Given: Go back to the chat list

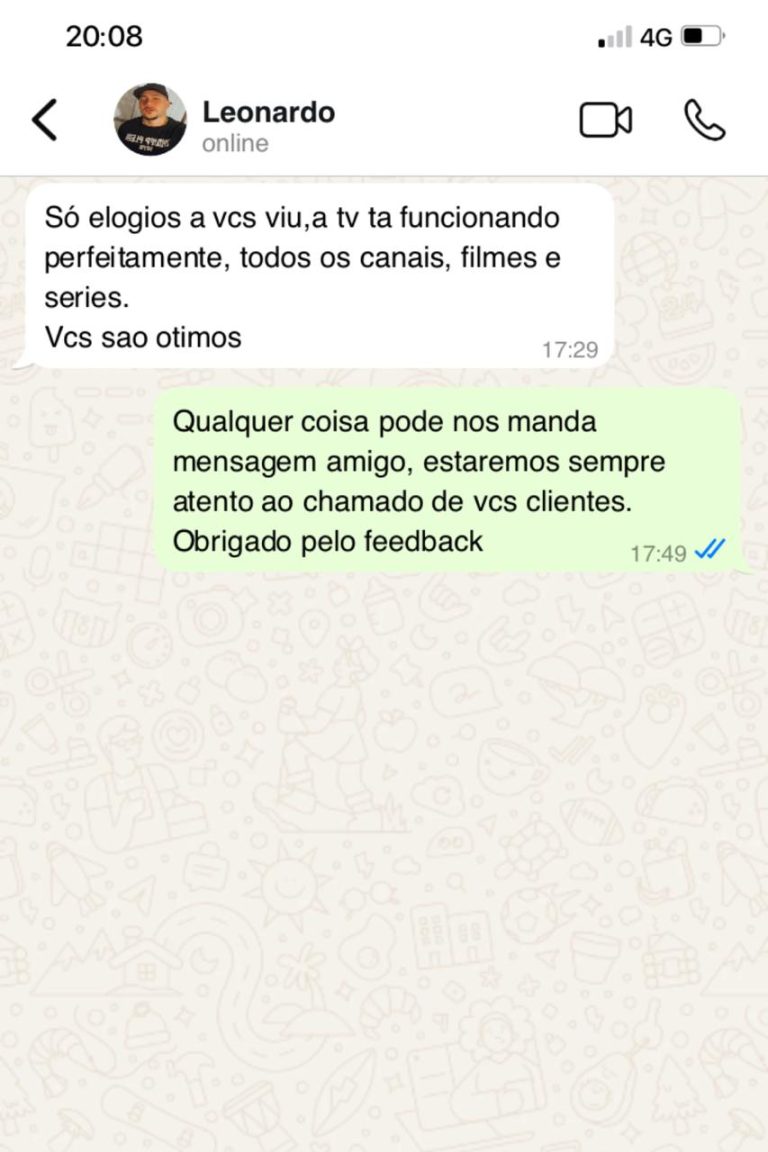Looking at the screenshot, I should tap(45, 120).
